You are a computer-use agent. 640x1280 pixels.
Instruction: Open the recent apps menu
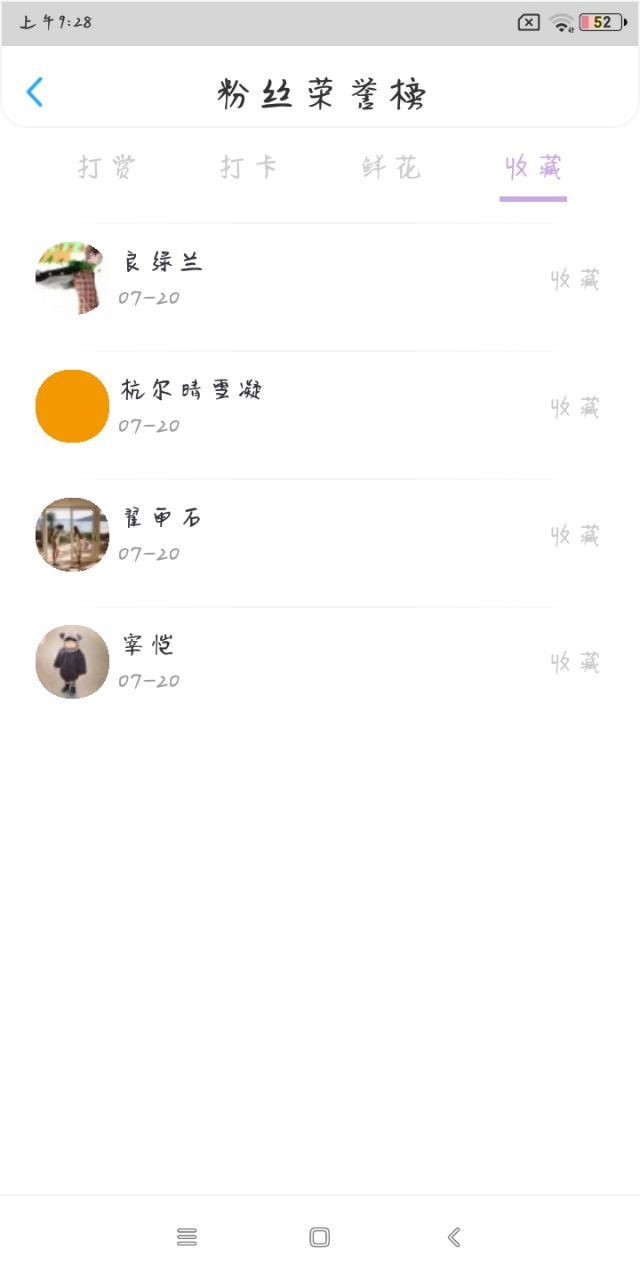click(x=187, y=1237)
